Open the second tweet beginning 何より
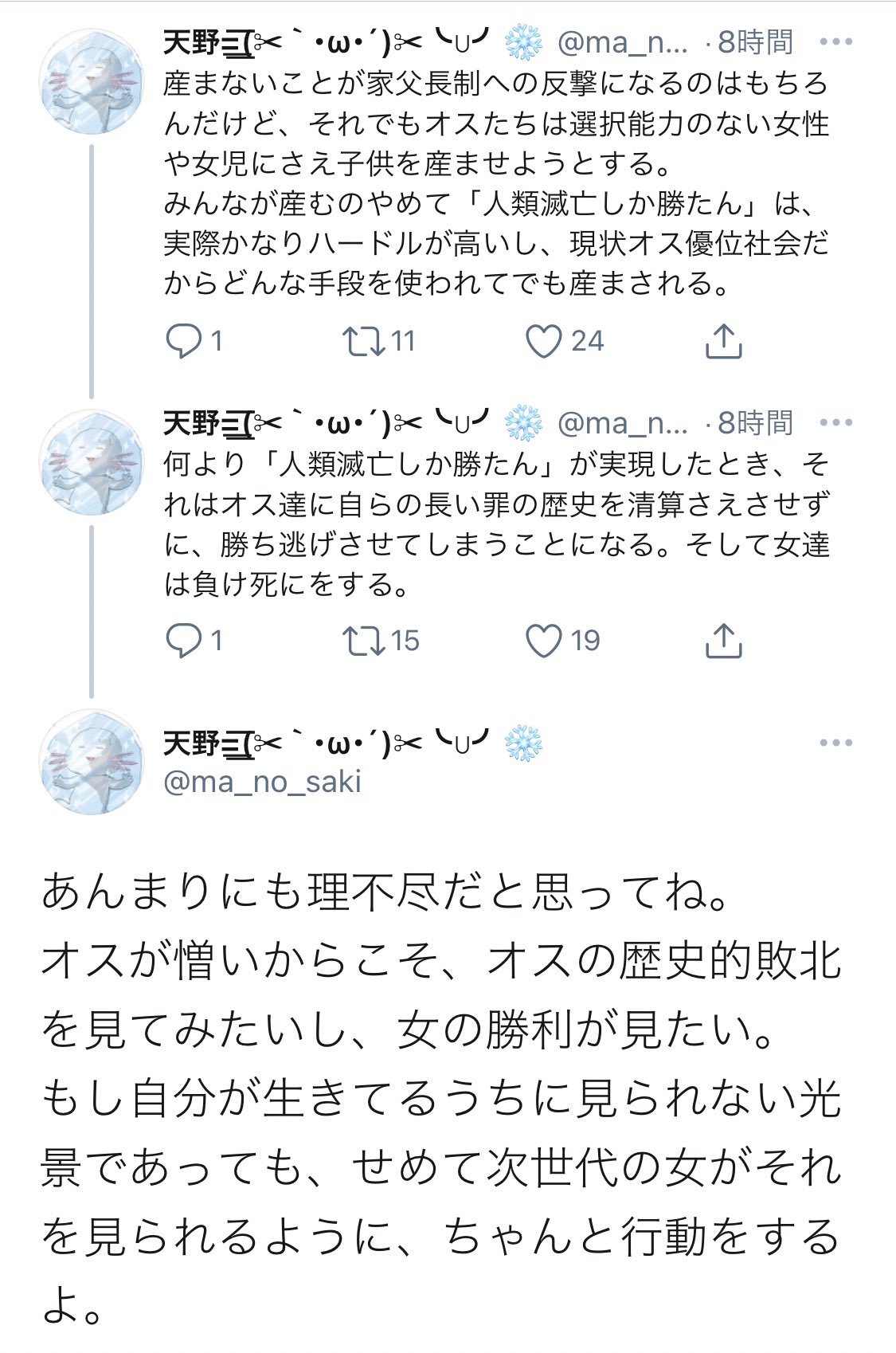 (x=496, y=524)
